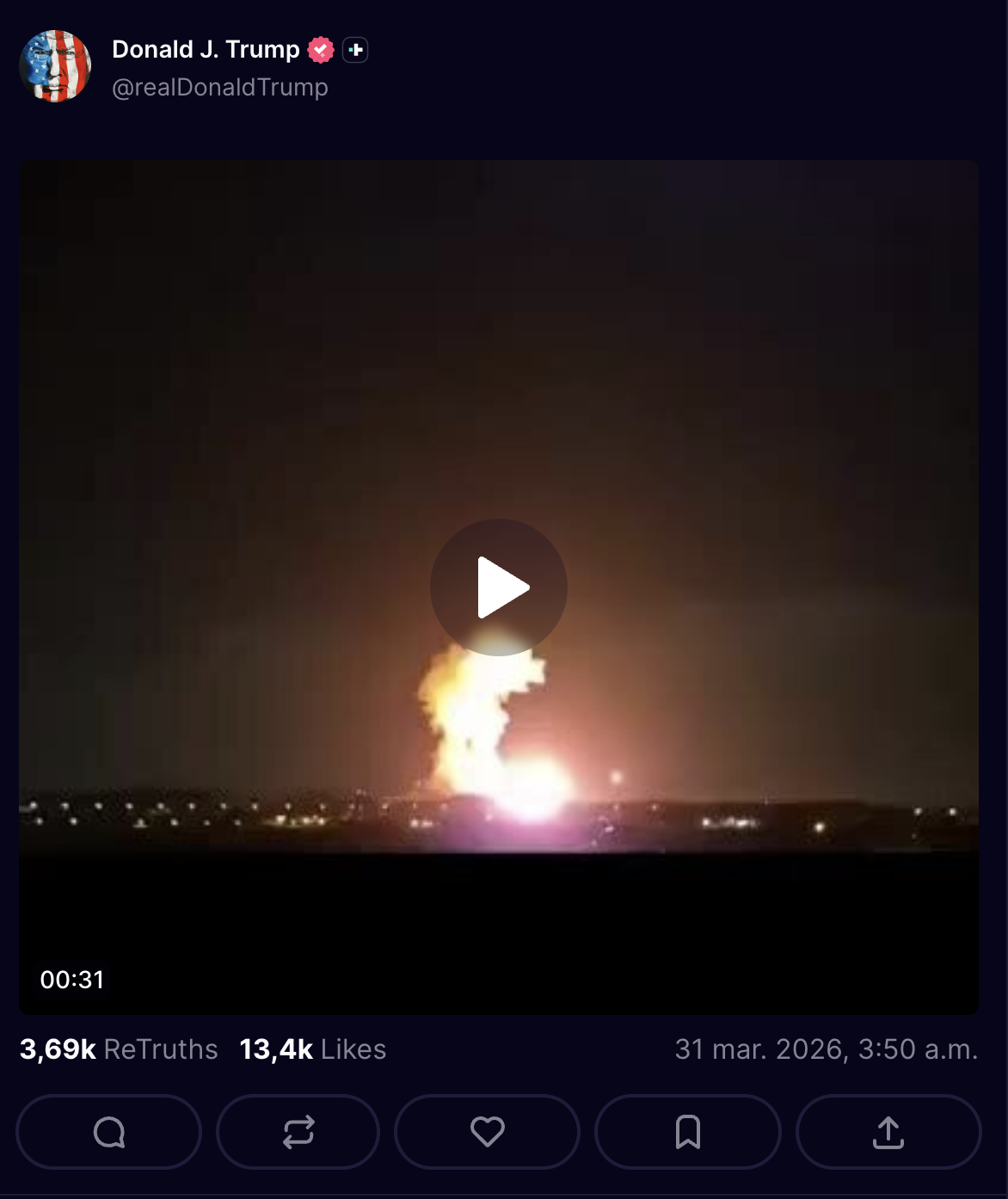ReTruth this post
Viewport: 1008px width, 1199px height.
[298, 1132]
